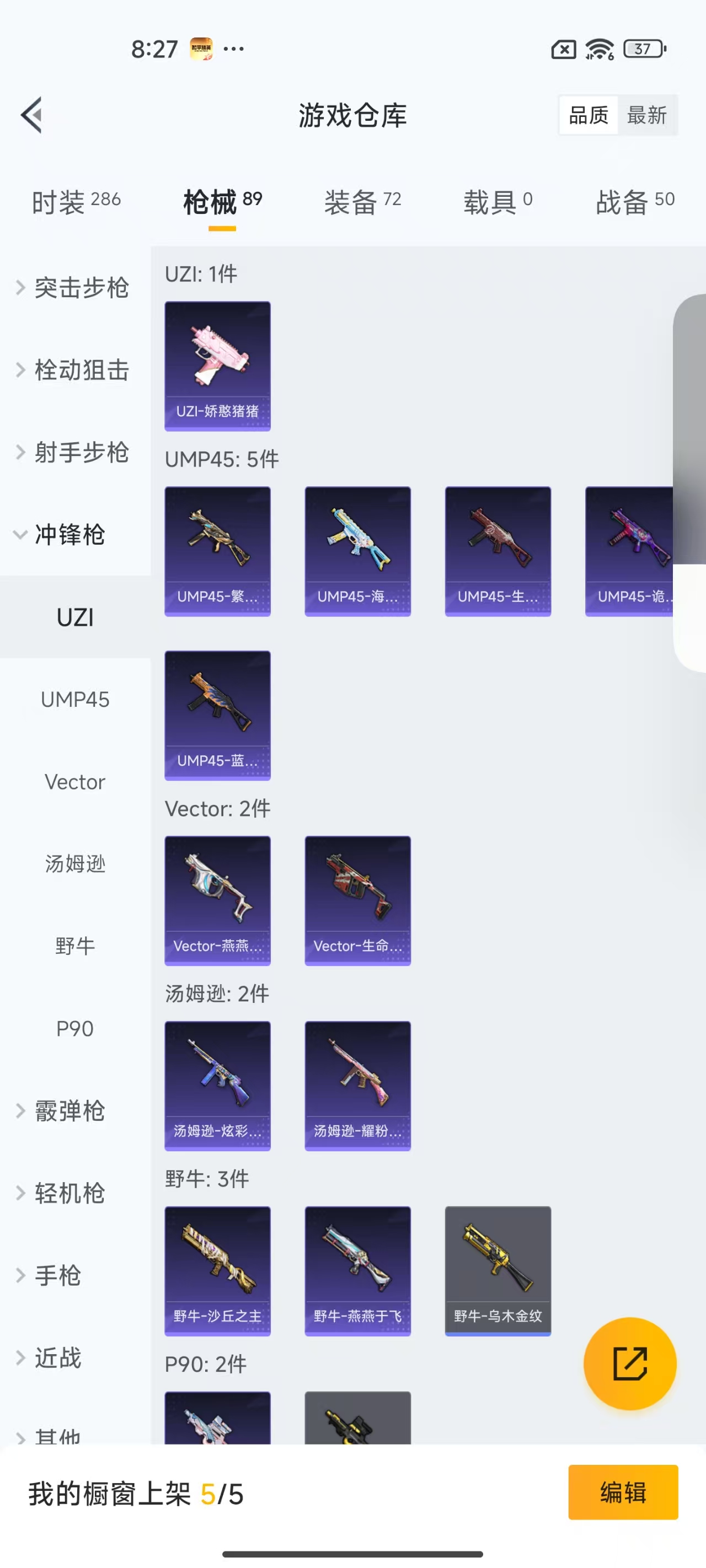Select Vector in the side list
Image resolution: width=706 pixels, height=1568 pixels.
pyautogui.click(x=75, y=782)
